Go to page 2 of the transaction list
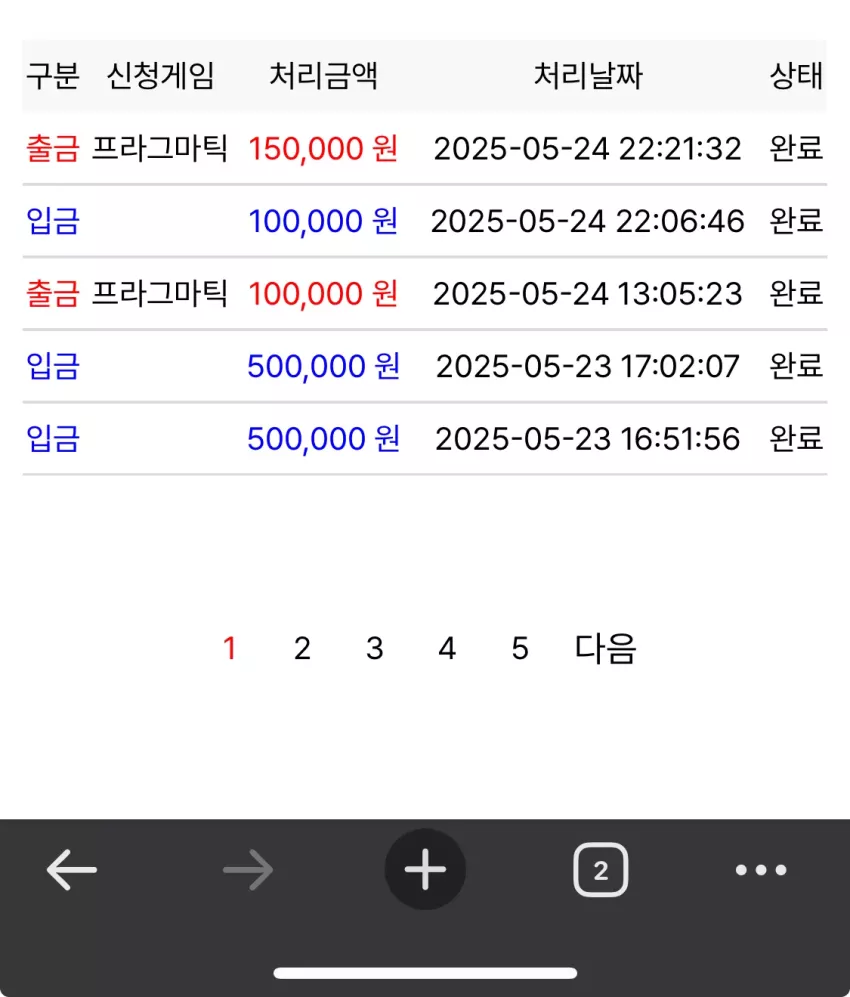850x997 pixels. [302, 649]
